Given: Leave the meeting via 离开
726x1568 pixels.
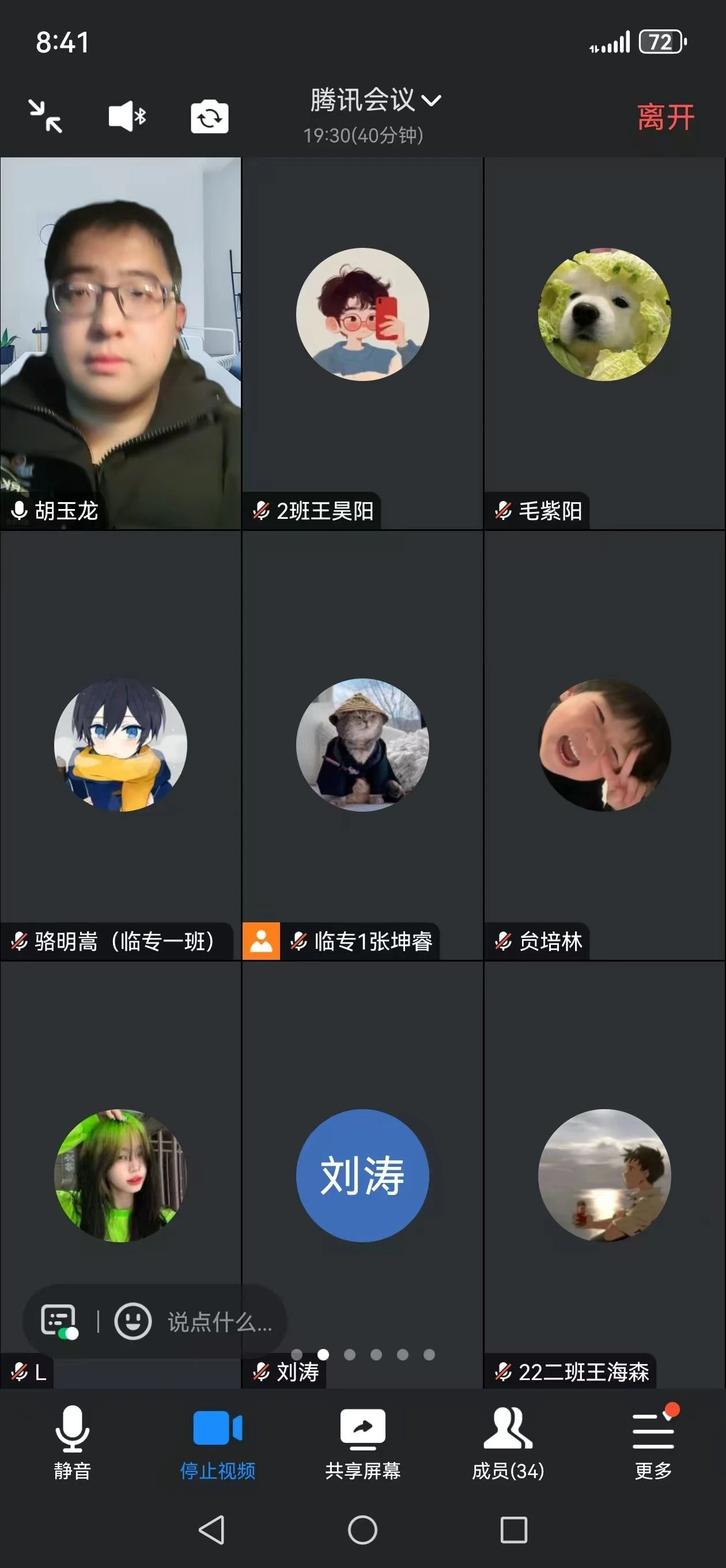Looking at the screenshot, I should coord(665,118).
